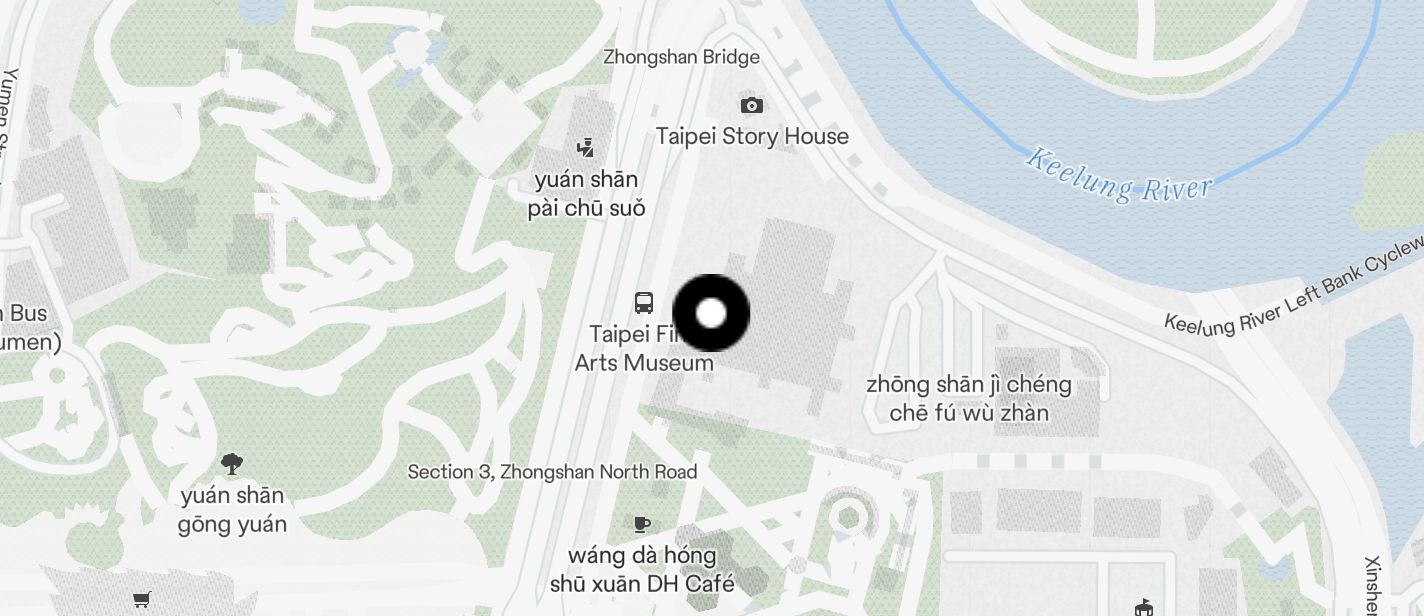Viewport: 1424px width, 616px height.
Task: Select the Taipei Story House camera icon
Action: [x=752, y=105]
